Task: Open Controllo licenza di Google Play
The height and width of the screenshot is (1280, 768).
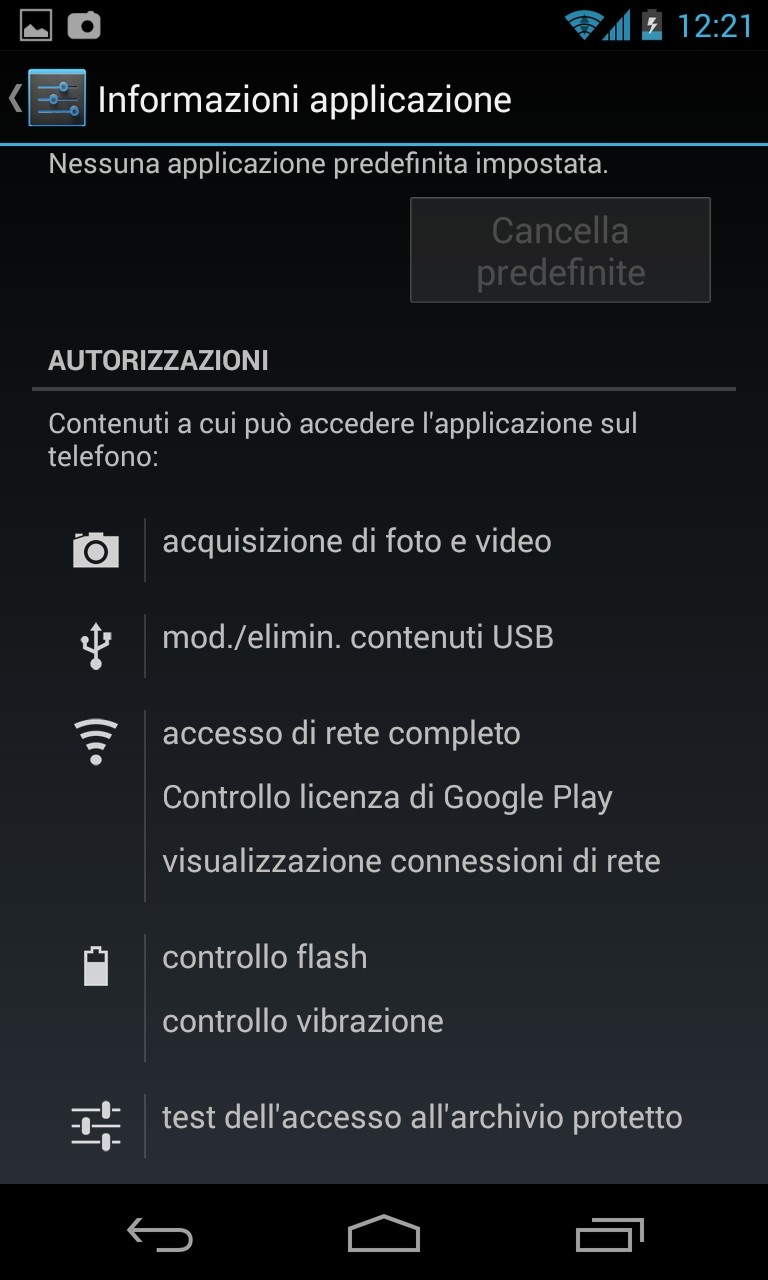Action: click(x=387, y=798)
